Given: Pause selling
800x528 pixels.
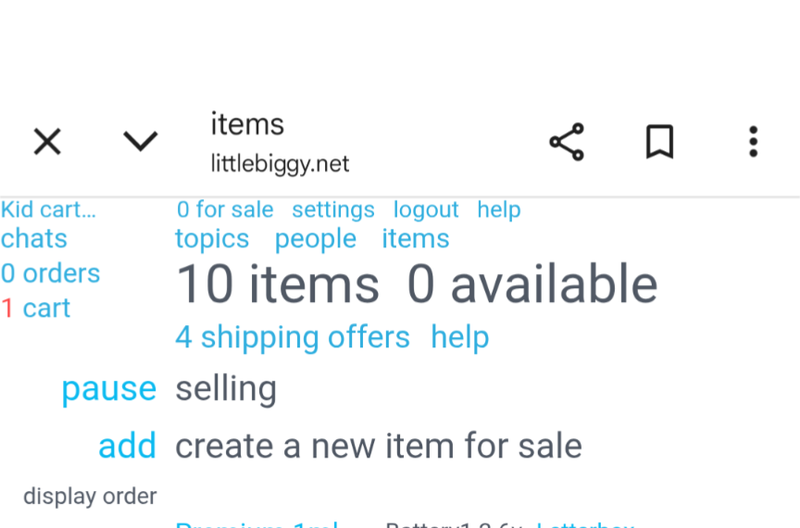Looking at the screenshot, I should [109, 389].
